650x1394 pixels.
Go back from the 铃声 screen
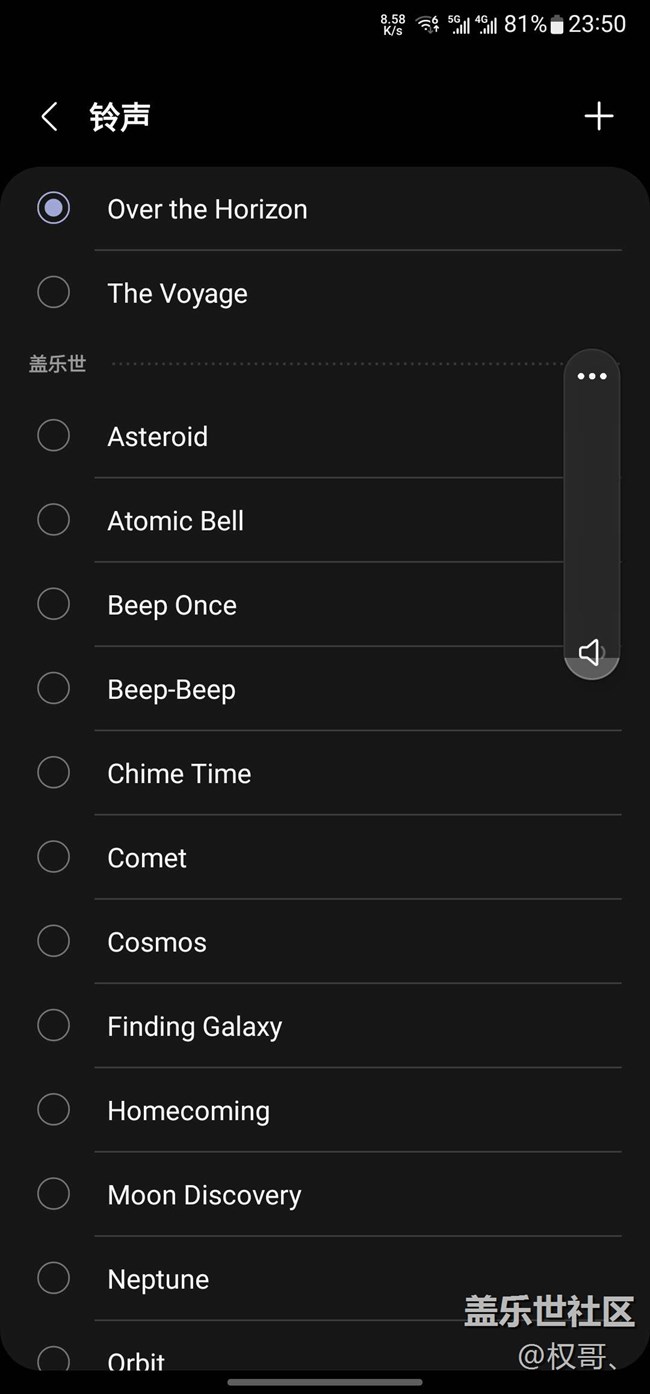[49, 117]
